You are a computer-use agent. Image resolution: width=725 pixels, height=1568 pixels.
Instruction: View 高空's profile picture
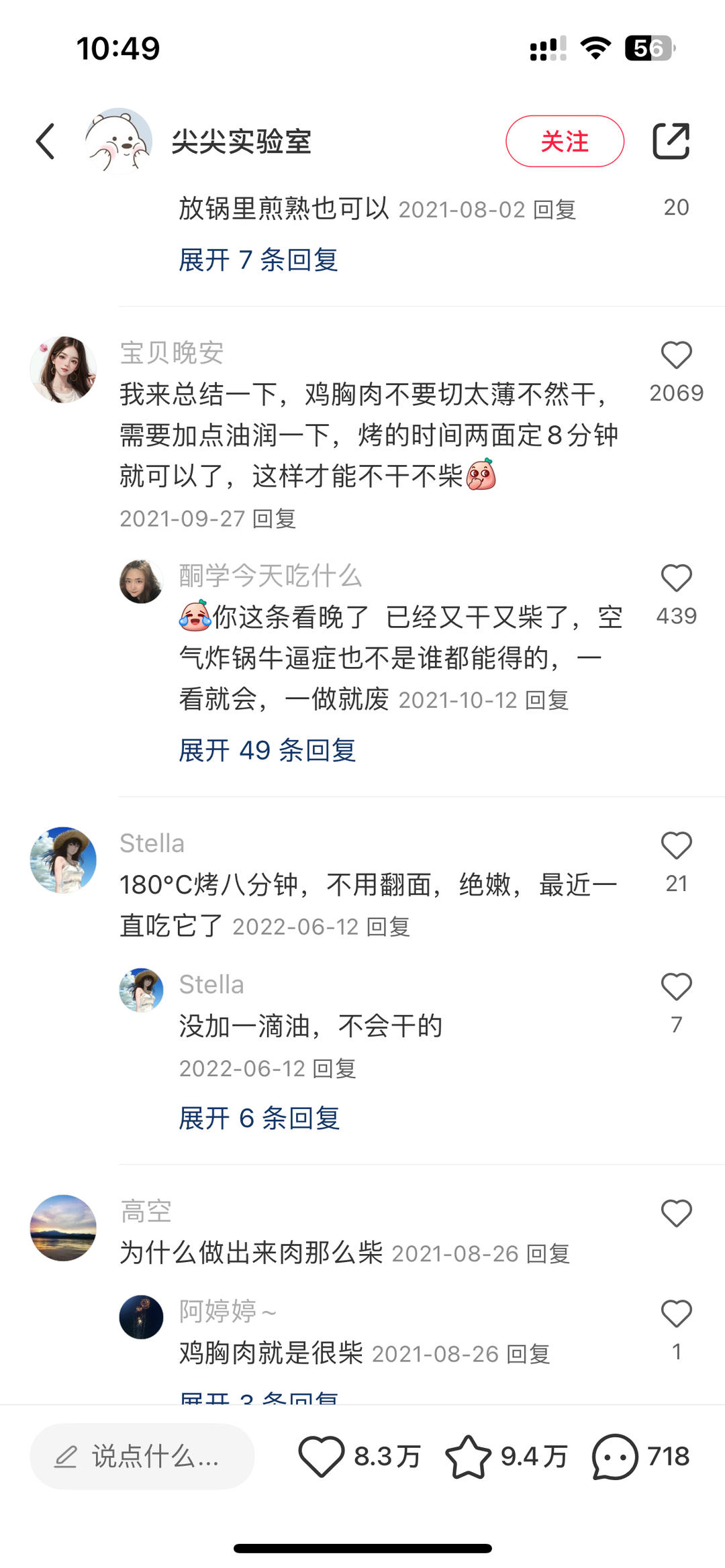[x=63, y=1228]
